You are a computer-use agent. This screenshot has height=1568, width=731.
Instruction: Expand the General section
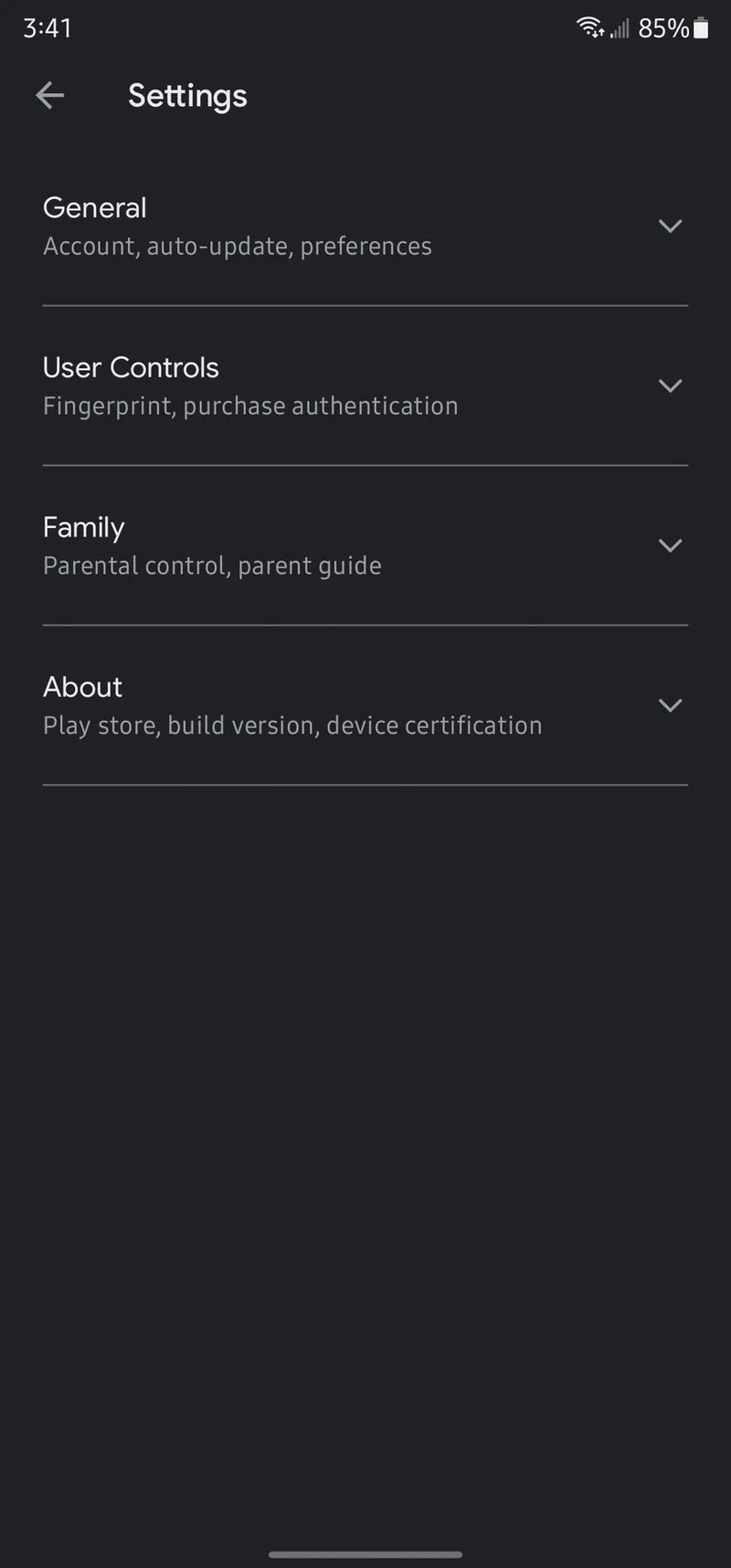[x=670, y=226]
